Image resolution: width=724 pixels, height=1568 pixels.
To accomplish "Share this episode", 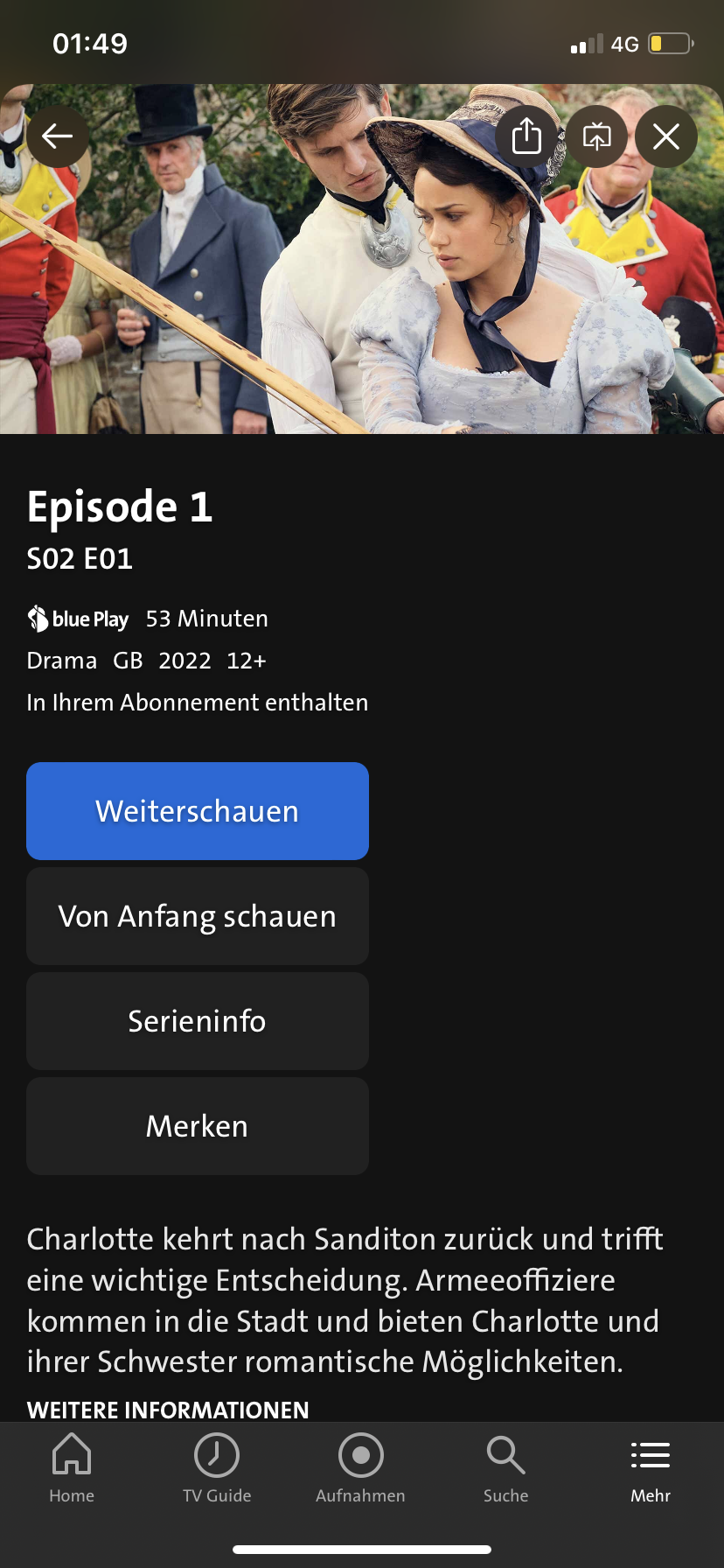I will 526,136.
